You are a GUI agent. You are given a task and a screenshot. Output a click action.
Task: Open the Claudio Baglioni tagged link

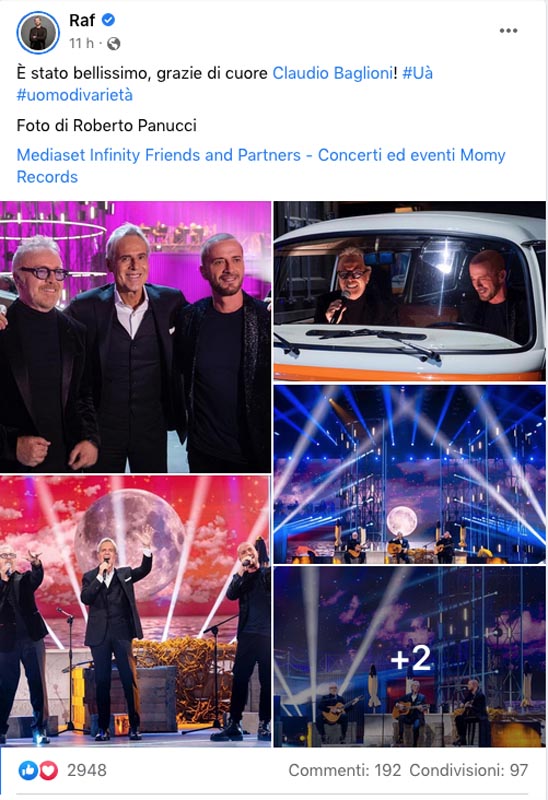click(x=333, y=73)
